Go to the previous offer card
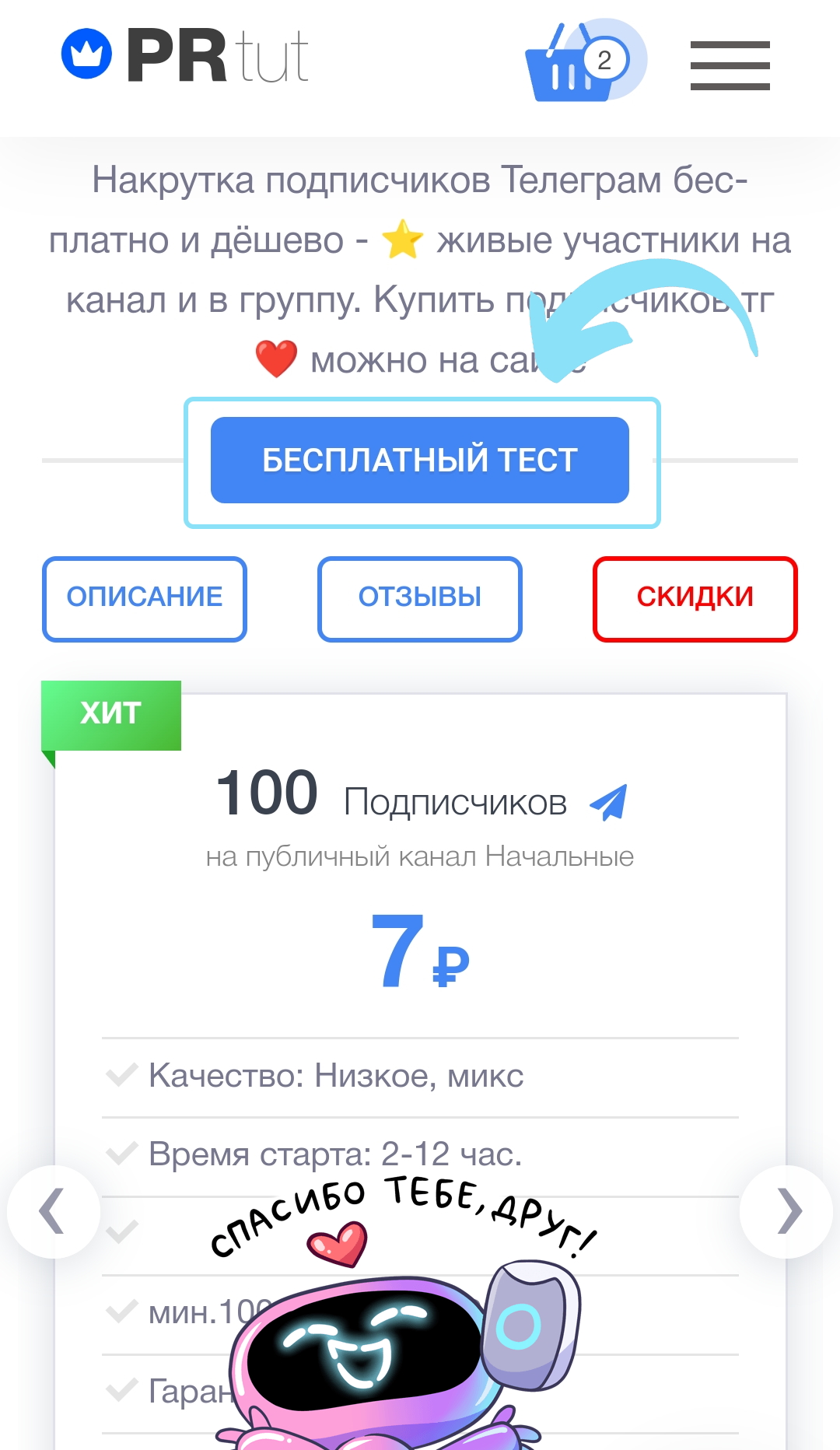This screenshot has width=840, height=1450. pos(53,1211)
